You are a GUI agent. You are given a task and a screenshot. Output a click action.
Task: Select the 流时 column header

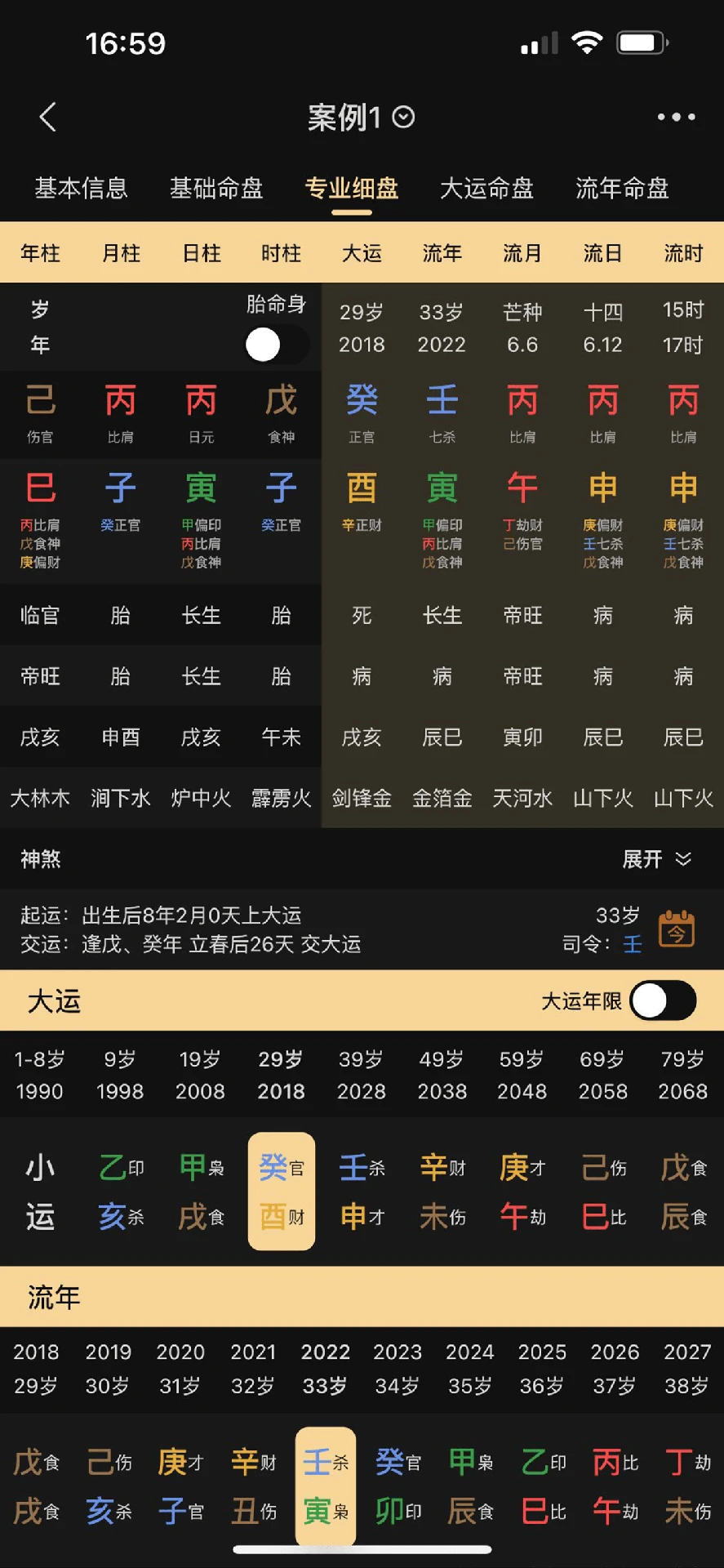(683, 253)
